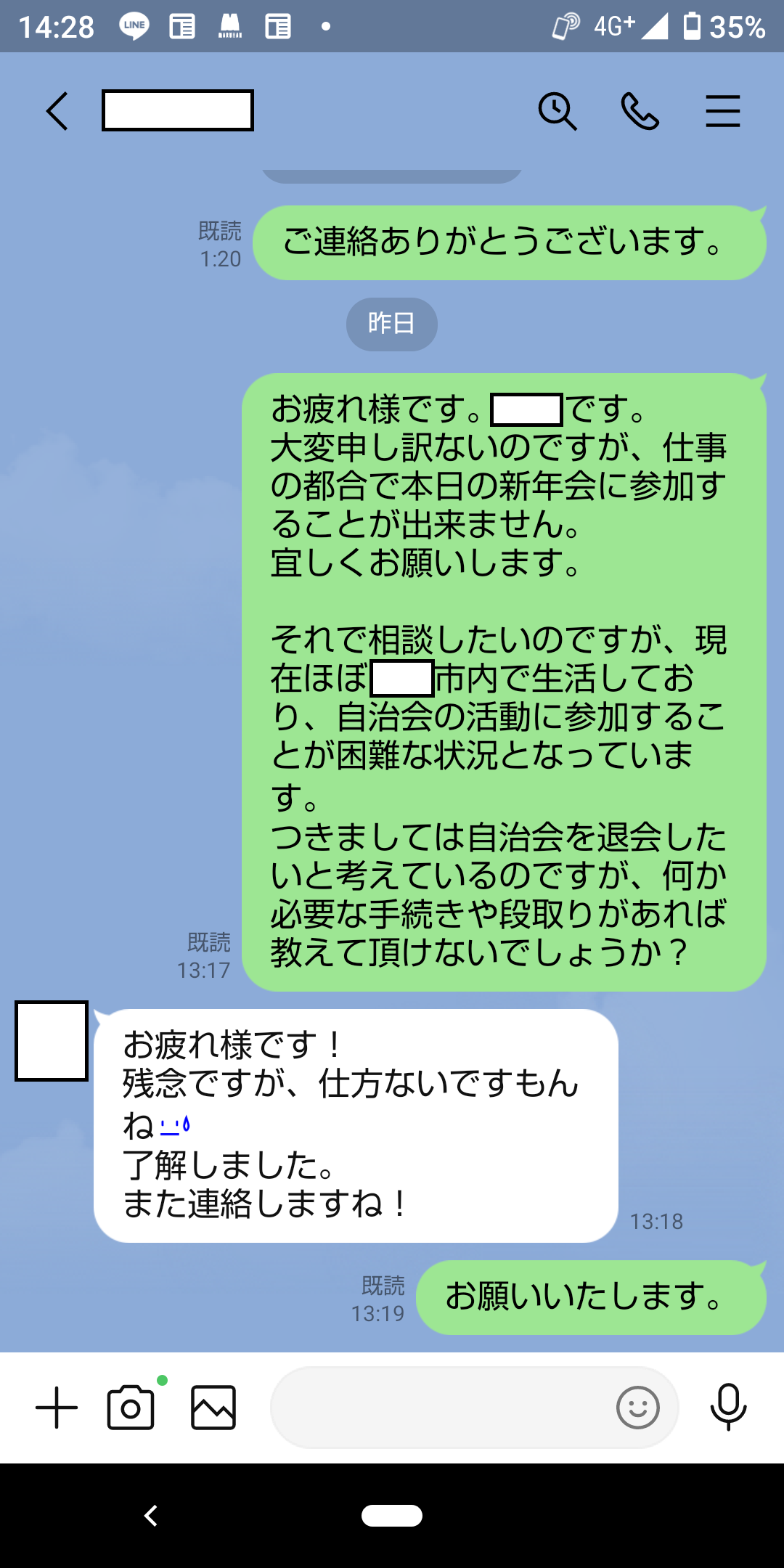Open the sender's profile picture

[52, 1041]
